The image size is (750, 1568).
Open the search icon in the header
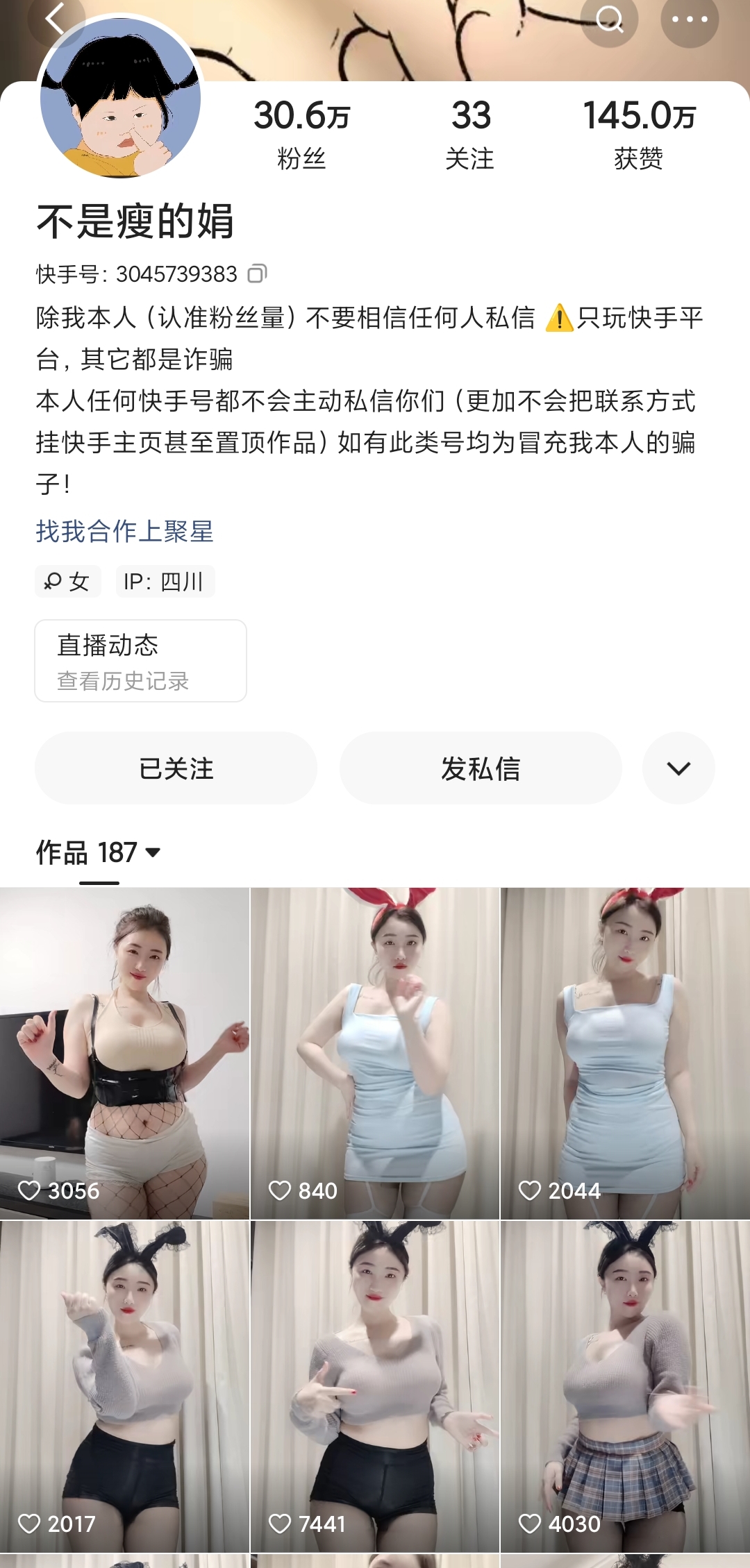click(x=609, y=19)
